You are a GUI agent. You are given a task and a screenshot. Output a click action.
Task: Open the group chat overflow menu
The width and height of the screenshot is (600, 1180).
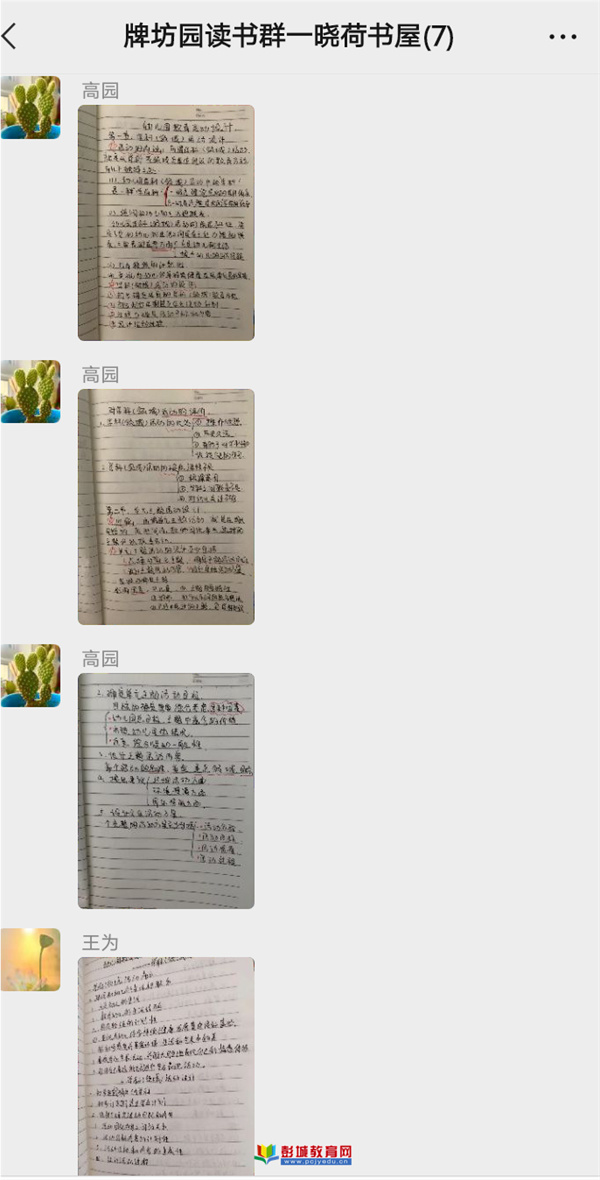(x=563, y=37)
